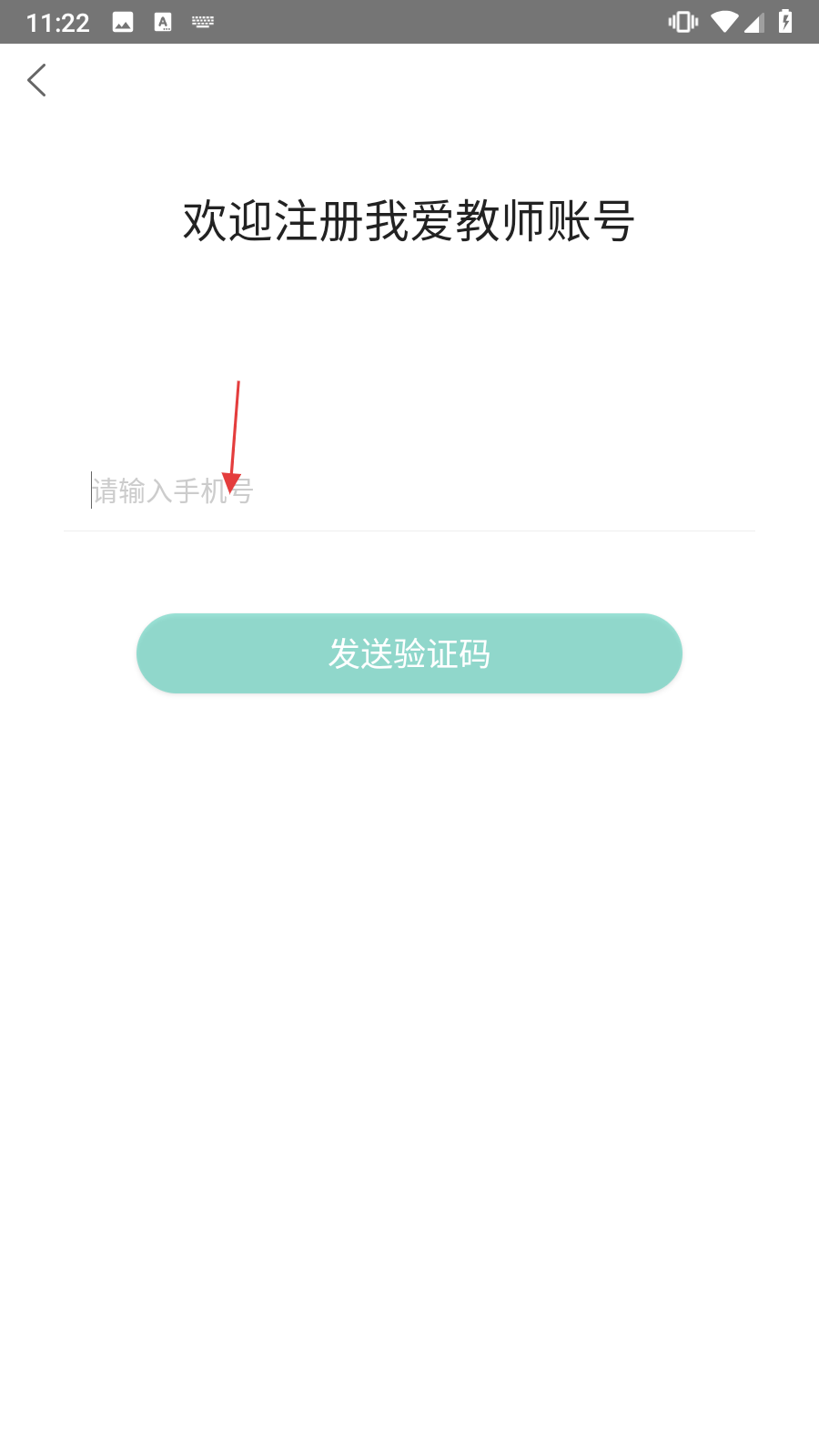Viewport: 819px width, 1456px height.
Task: Focus the 请输入手机号 phone number field
Action: point(409,490)
